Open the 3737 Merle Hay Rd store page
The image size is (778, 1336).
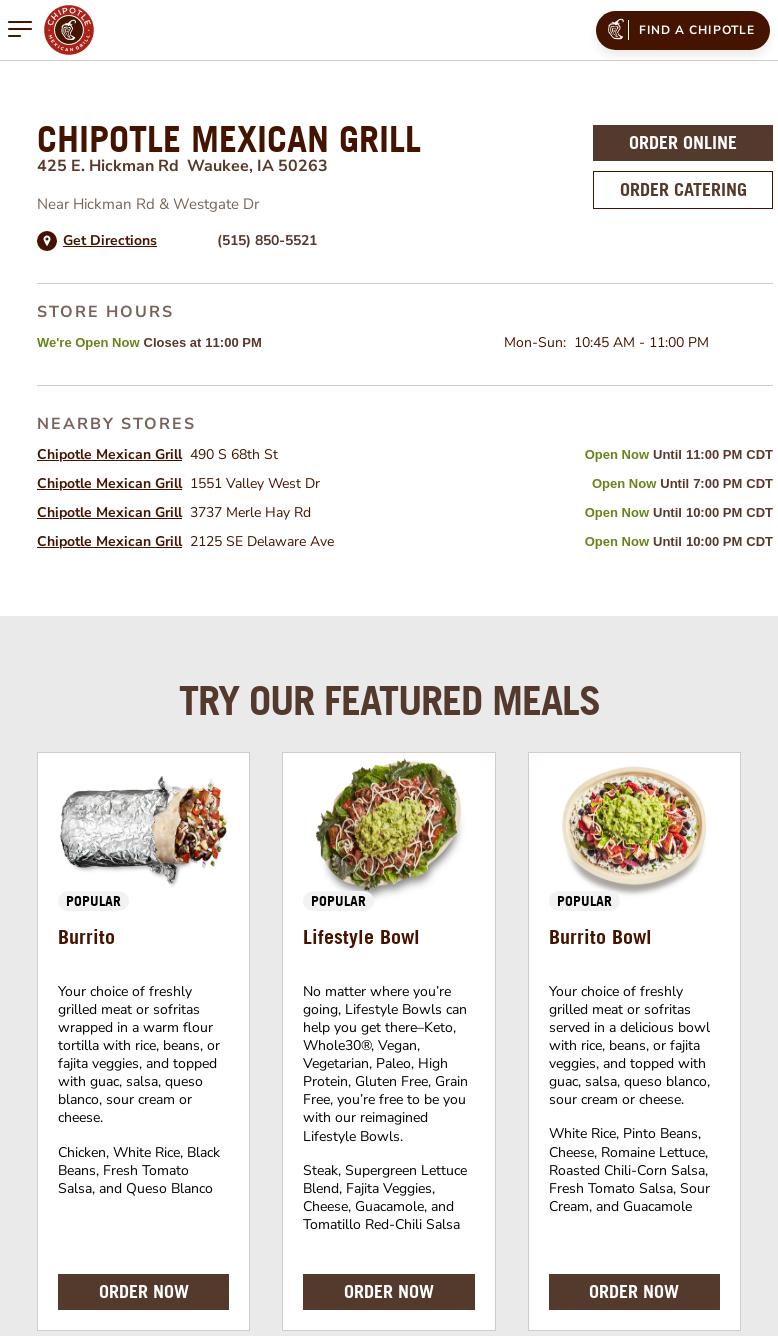tap(110, 512)
